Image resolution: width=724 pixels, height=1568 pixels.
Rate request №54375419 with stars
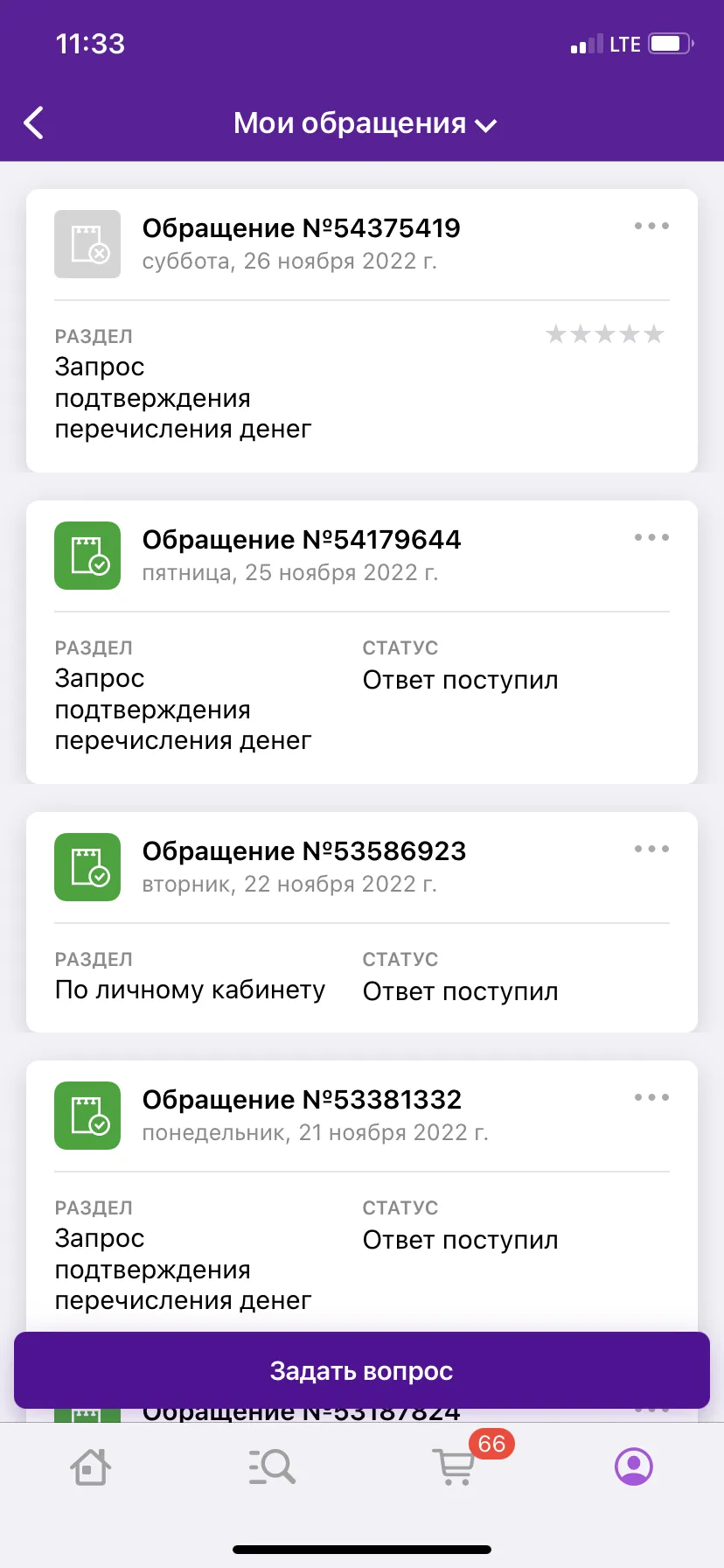[x=605, y=334]
